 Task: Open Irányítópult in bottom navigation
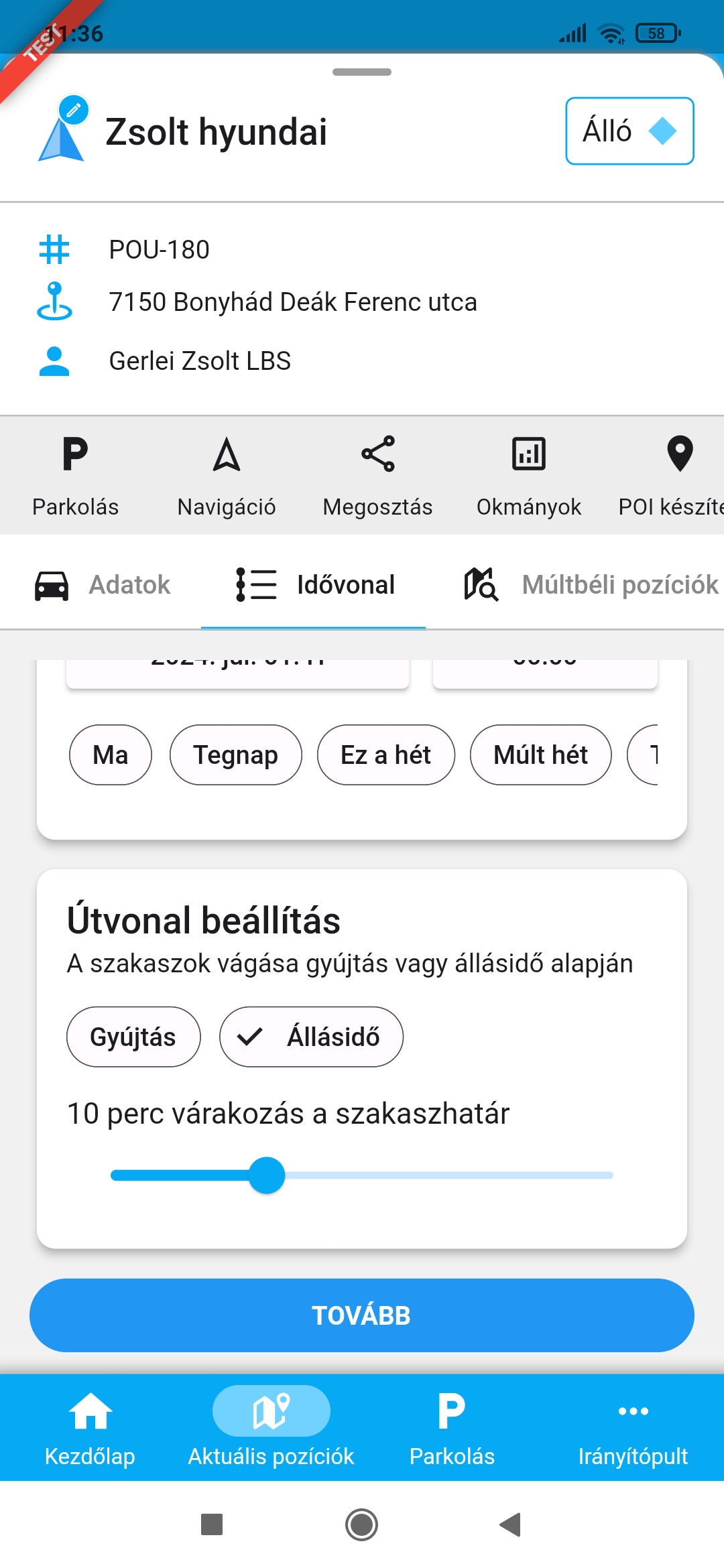tap(633, 1427)
